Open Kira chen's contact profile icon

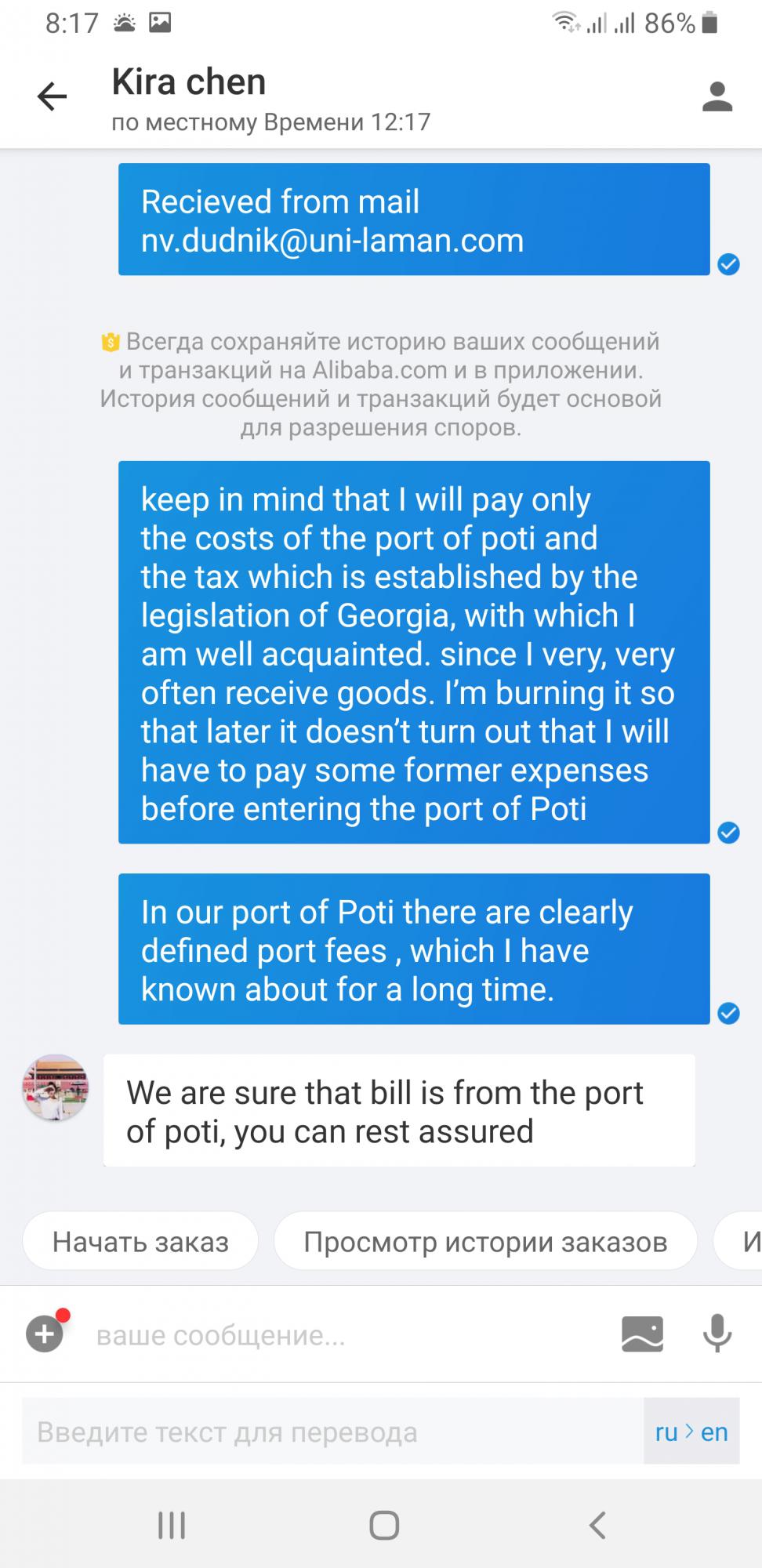click(717, 97)
